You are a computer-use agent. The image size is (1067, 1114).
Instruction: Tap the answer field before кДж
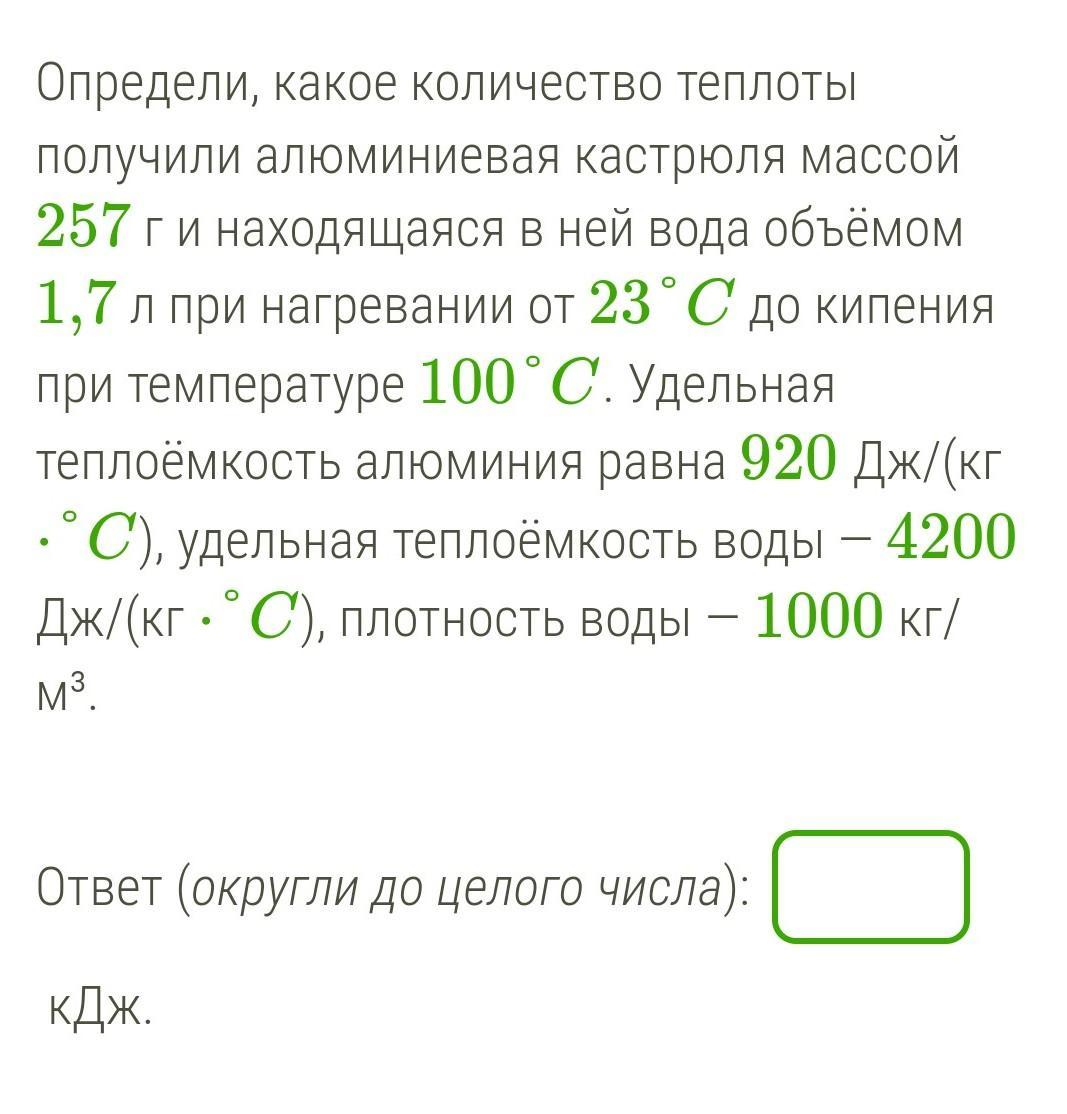point(870,887)
